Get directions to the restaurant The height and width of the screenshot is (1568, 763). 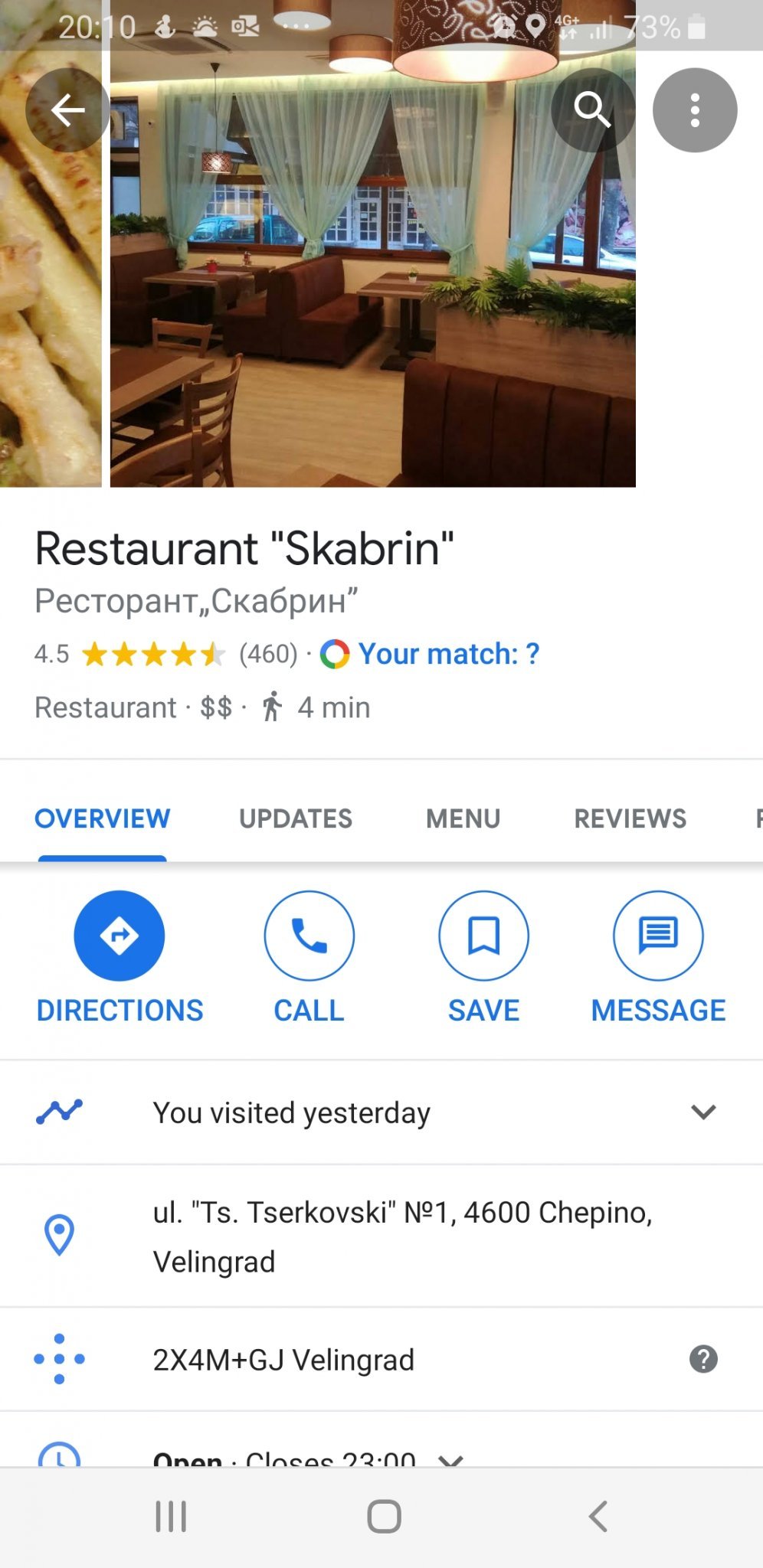(120, 936)
